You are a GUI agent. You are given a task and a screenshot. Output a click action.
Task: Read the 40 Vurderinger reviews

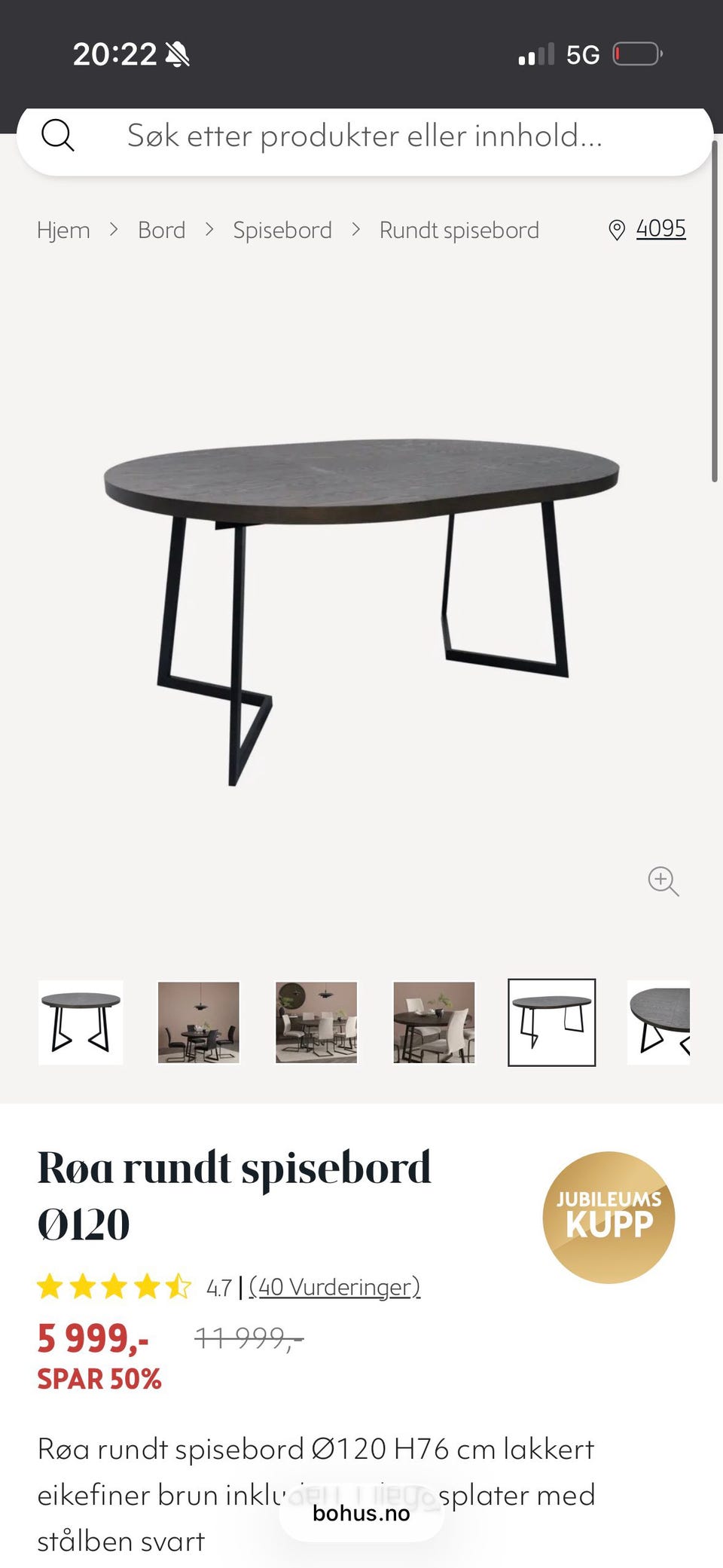pyautogui.click(x=334, y=1287)
